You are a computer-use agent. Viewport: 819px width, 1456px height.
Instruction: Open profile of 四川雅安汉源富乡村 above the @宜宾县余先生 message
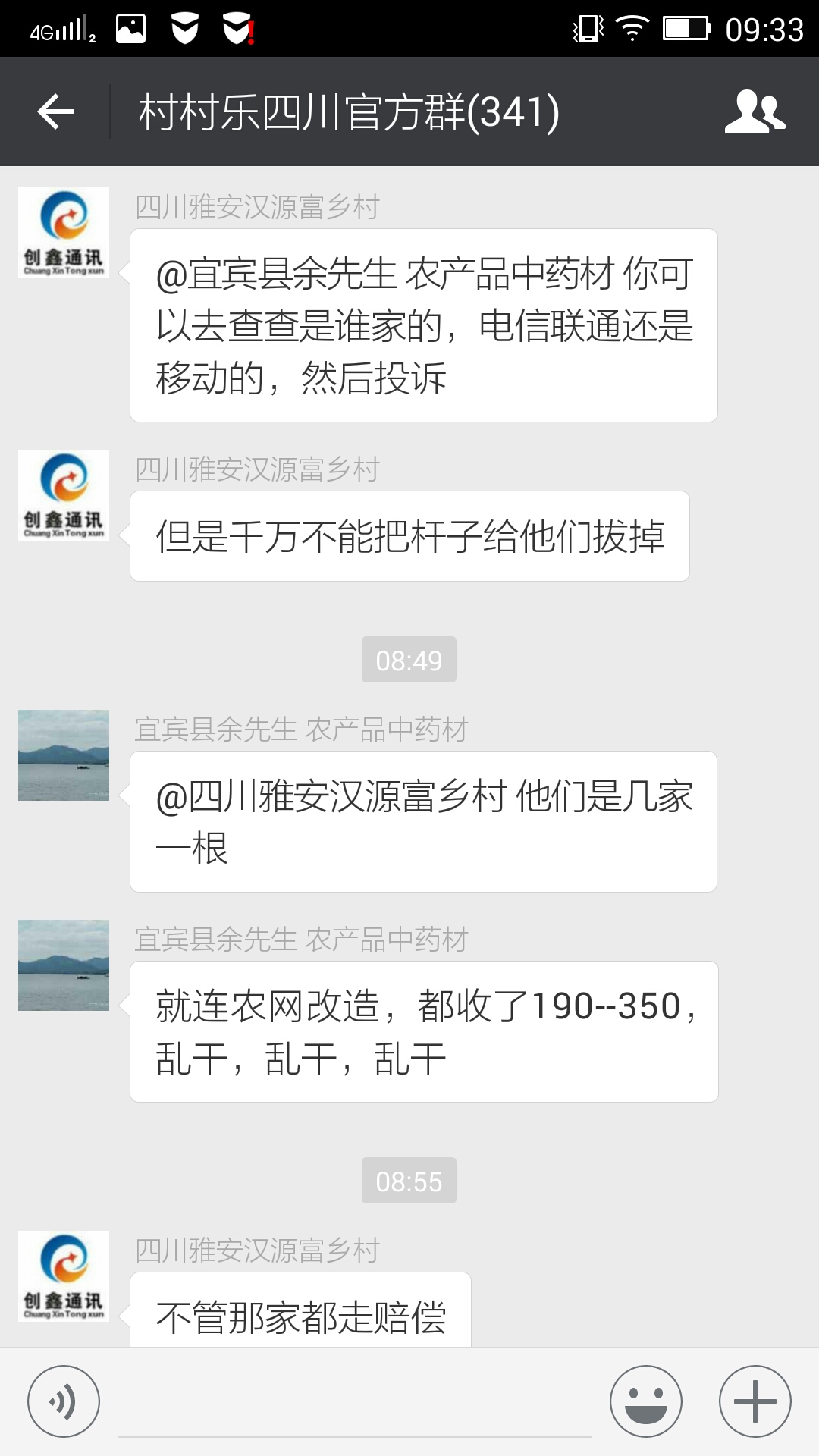pos(64,233)
